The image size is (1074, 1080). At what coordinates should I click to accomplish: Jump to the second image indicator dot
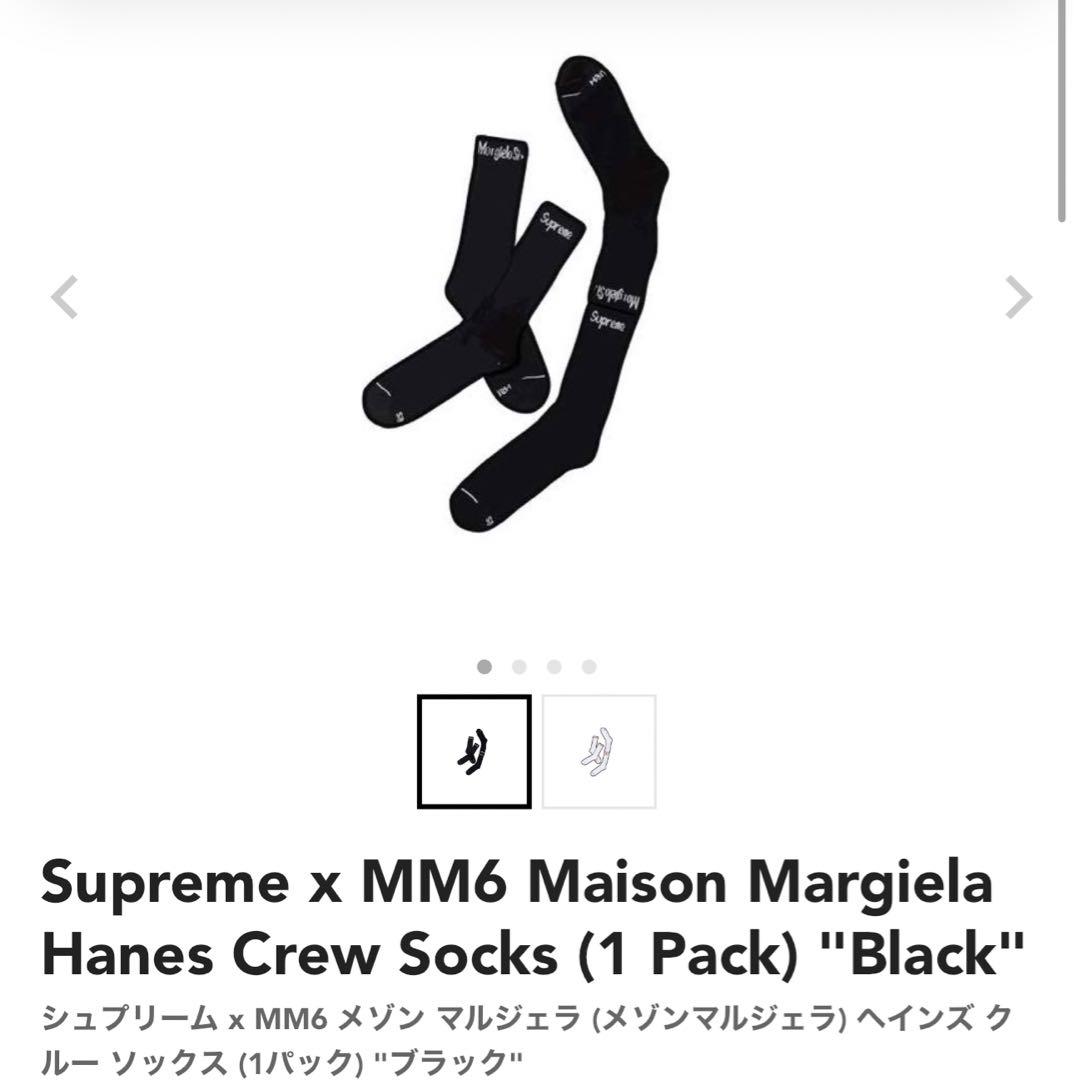coord(519,667)
